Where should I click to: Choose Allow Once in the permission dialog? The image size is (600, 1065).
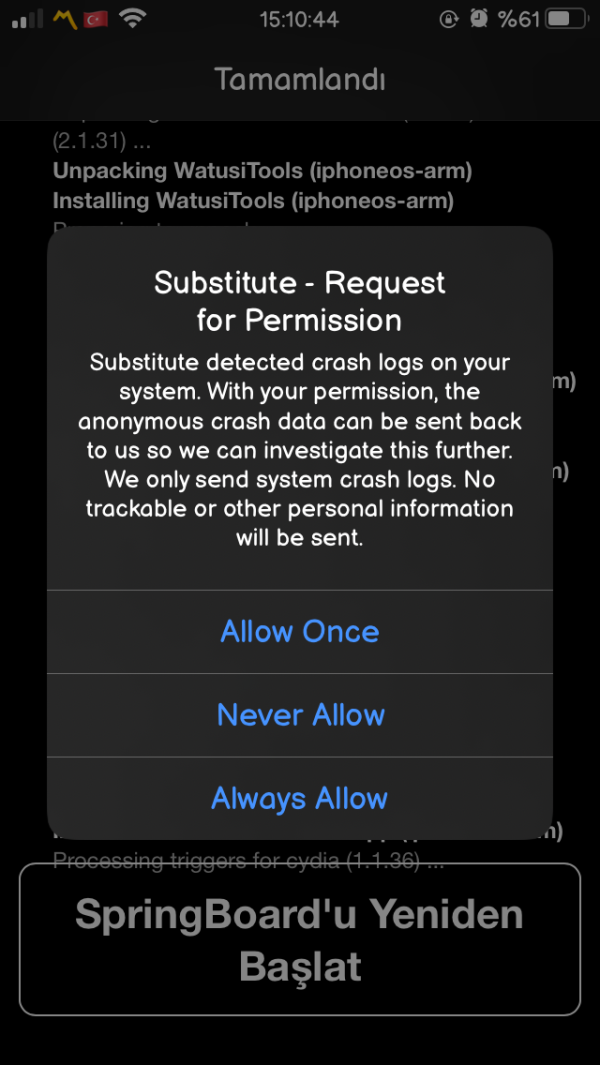point(300,632)
